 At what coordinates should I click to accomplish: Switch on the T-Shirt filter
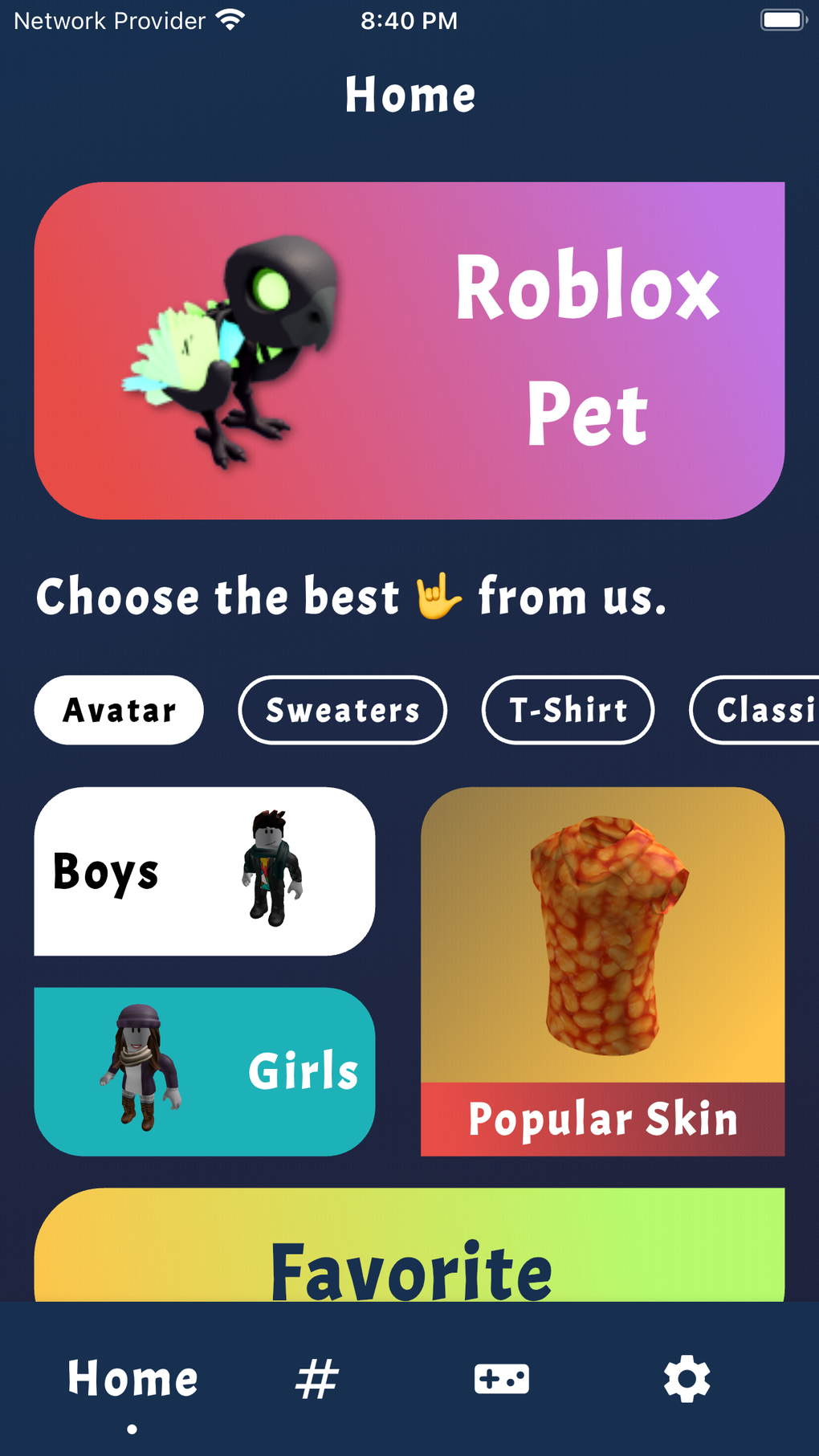click(568, 710)
